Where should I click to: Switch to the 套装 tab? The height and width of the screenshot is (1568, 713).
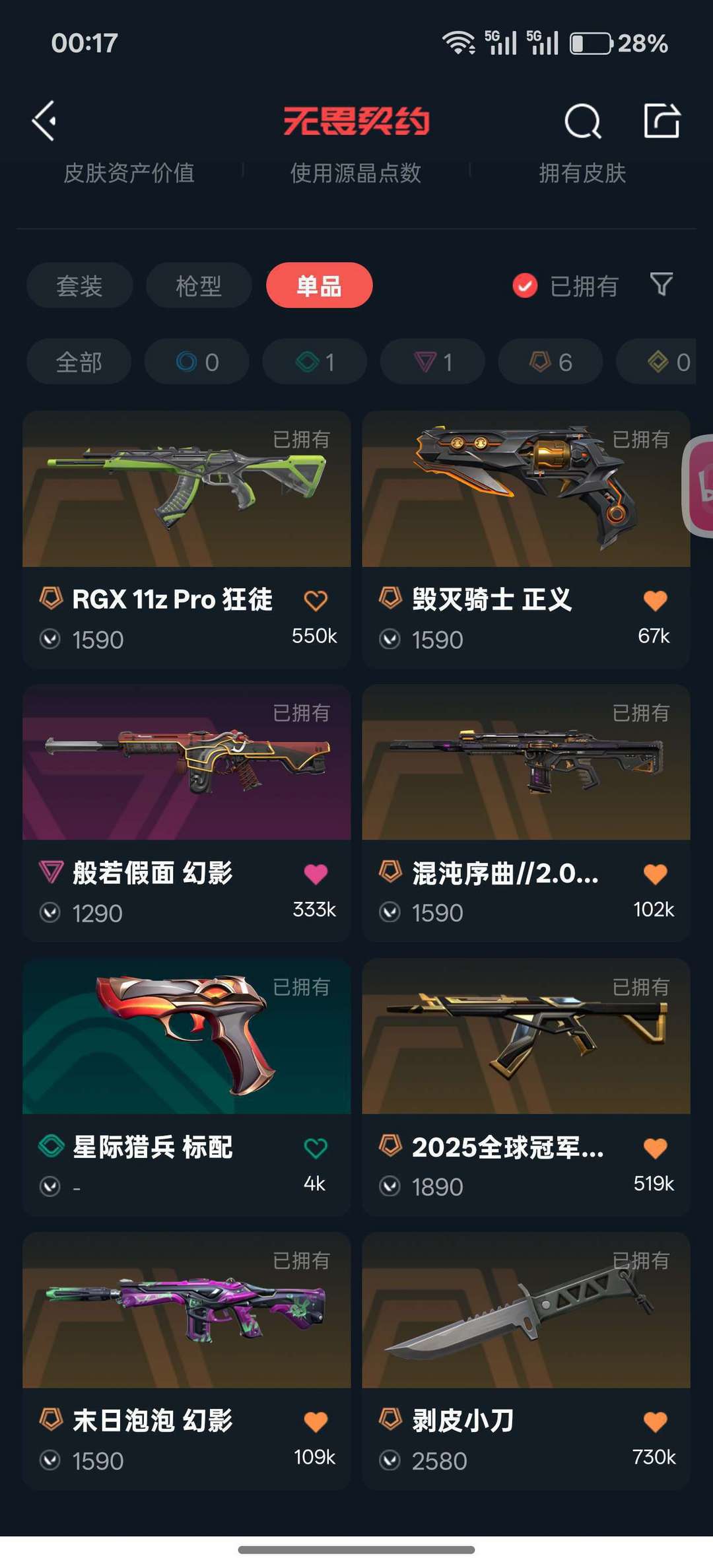pyautogui.click(x=79, y=286)
